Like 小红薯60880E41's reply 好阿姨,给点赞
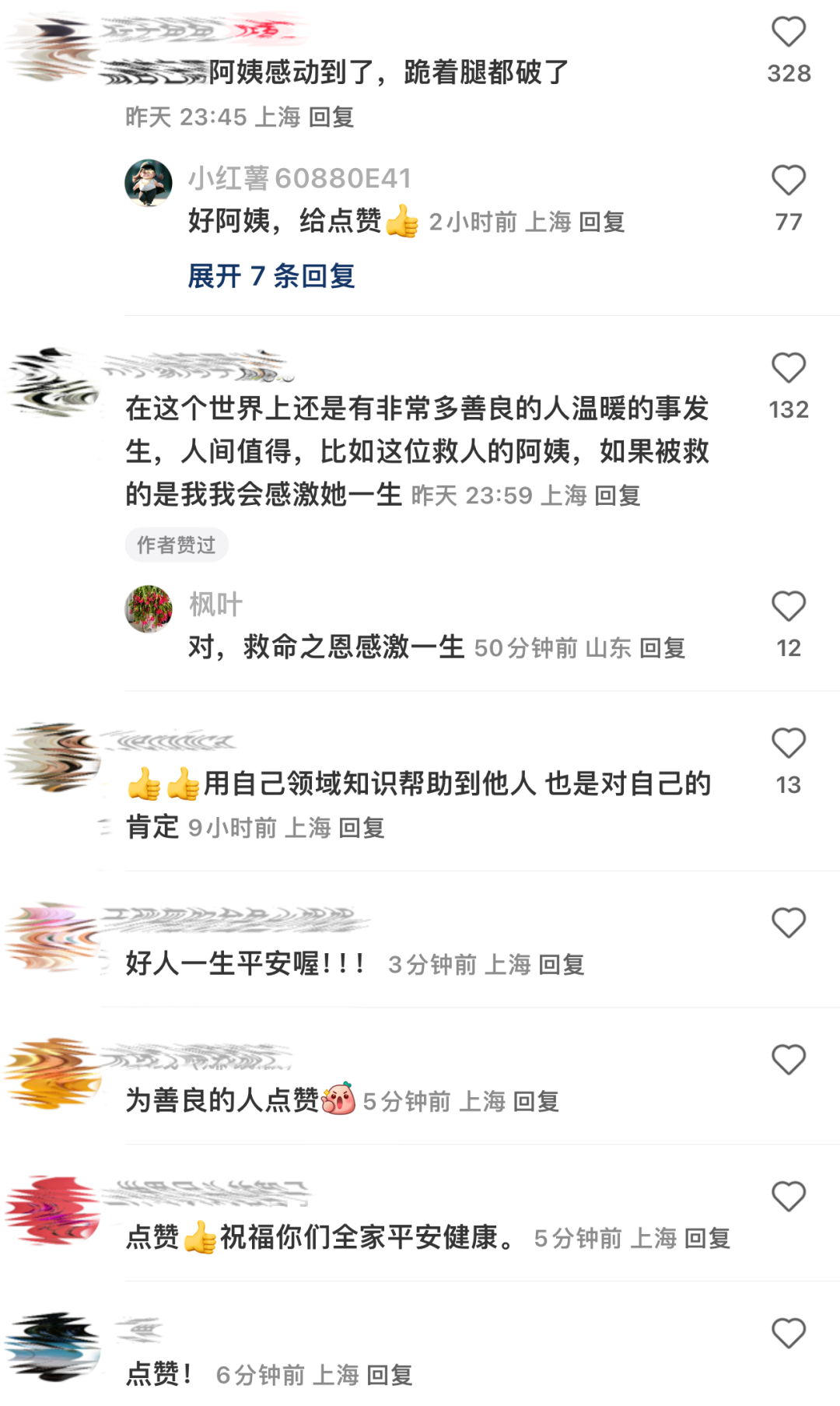The height and width of the screenshot is (1406, 840). (788, 181)
